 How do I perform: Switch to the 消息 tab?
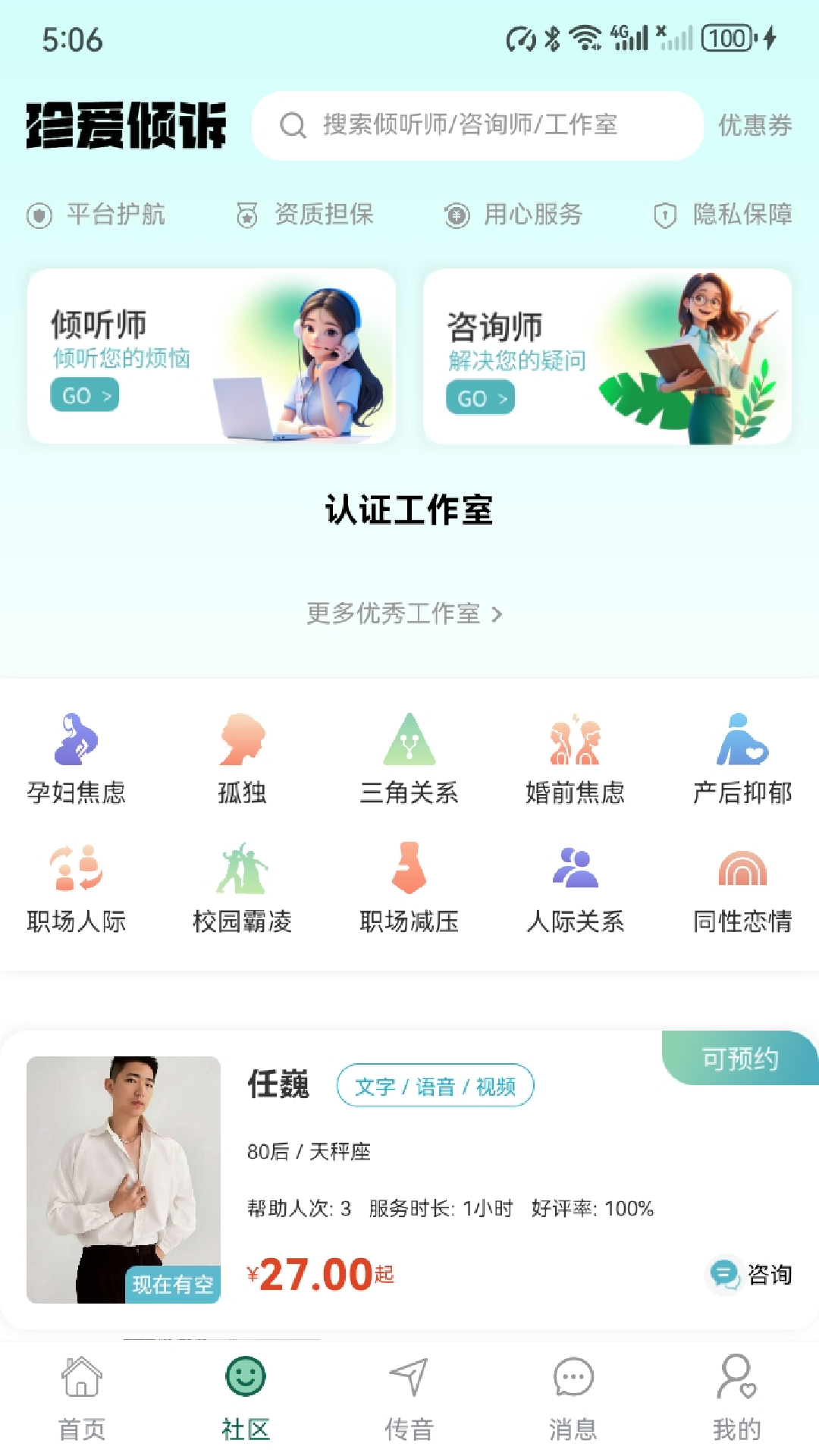pos(573,1398)
